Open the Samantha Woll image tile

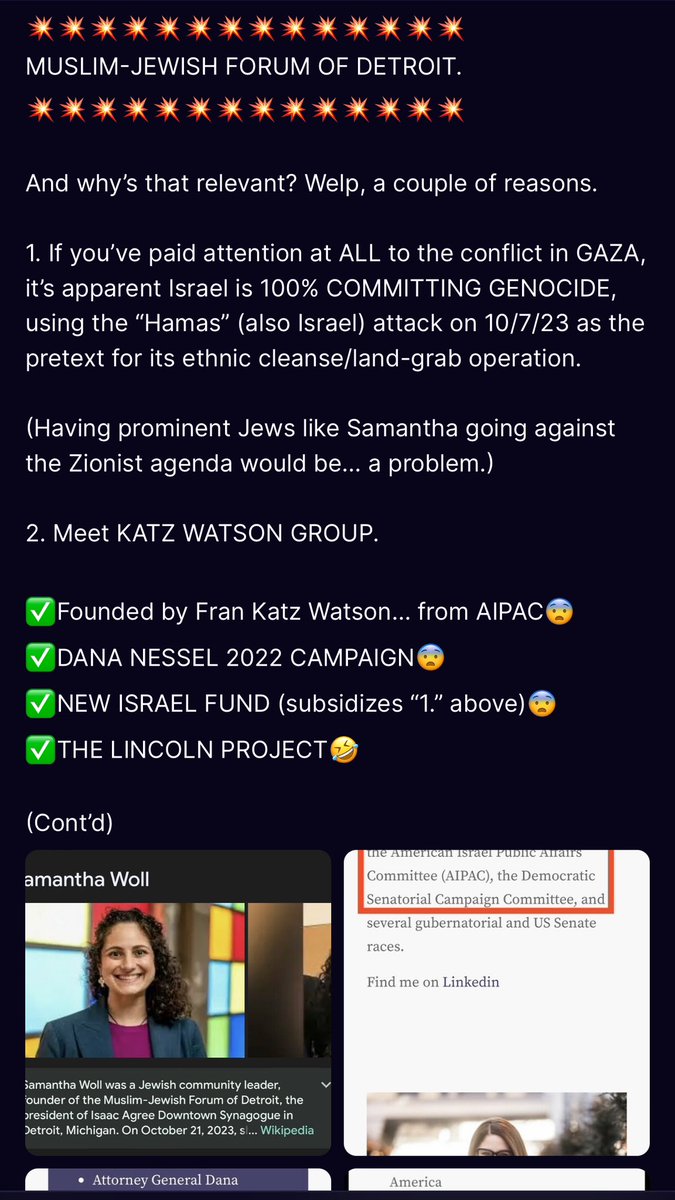pyautogui.click(x=177, y=1002)
